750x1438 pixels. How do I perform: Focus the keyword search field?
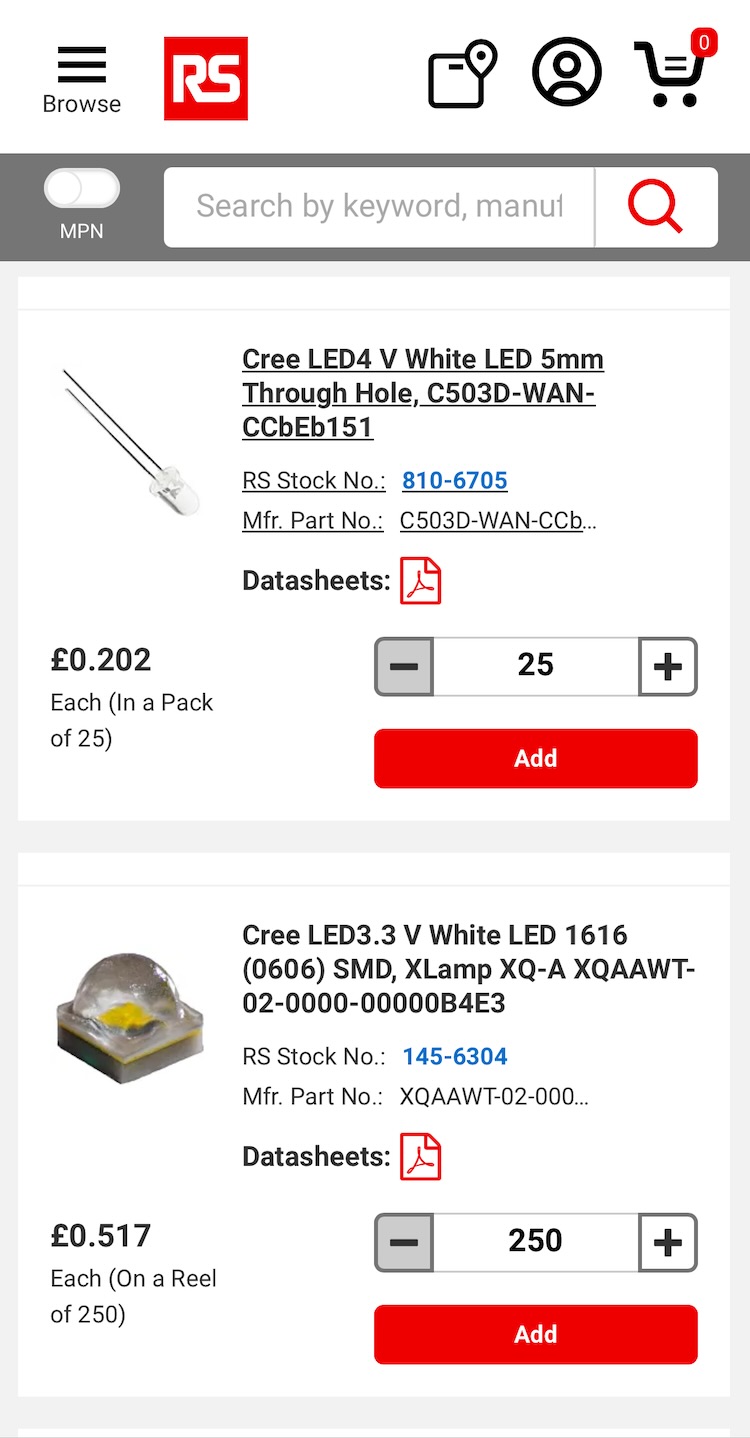pos(379,207)
